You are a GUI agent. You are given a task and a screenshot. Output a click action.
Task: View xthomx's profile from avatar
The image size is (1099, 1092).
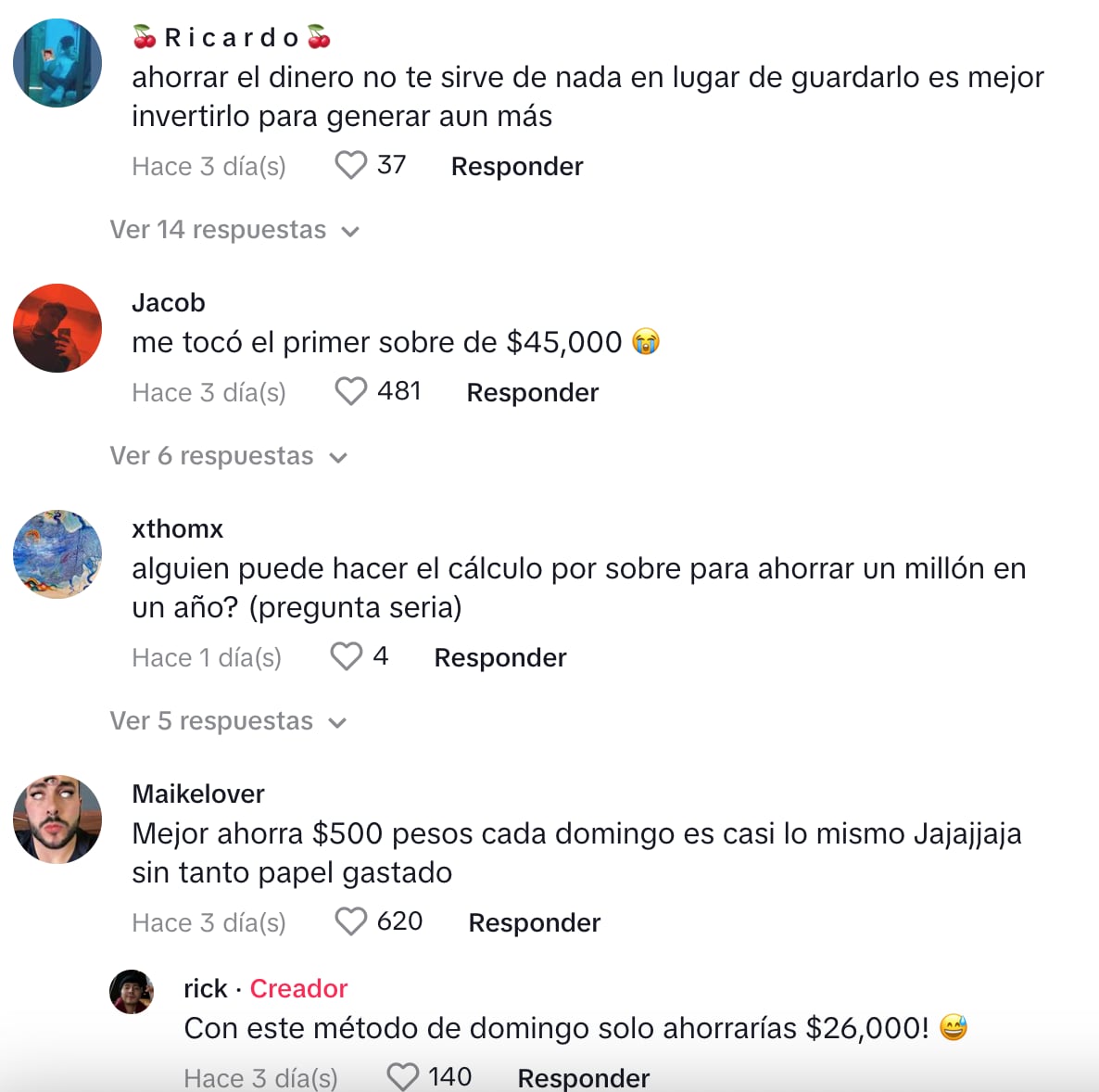click(57, 553)
